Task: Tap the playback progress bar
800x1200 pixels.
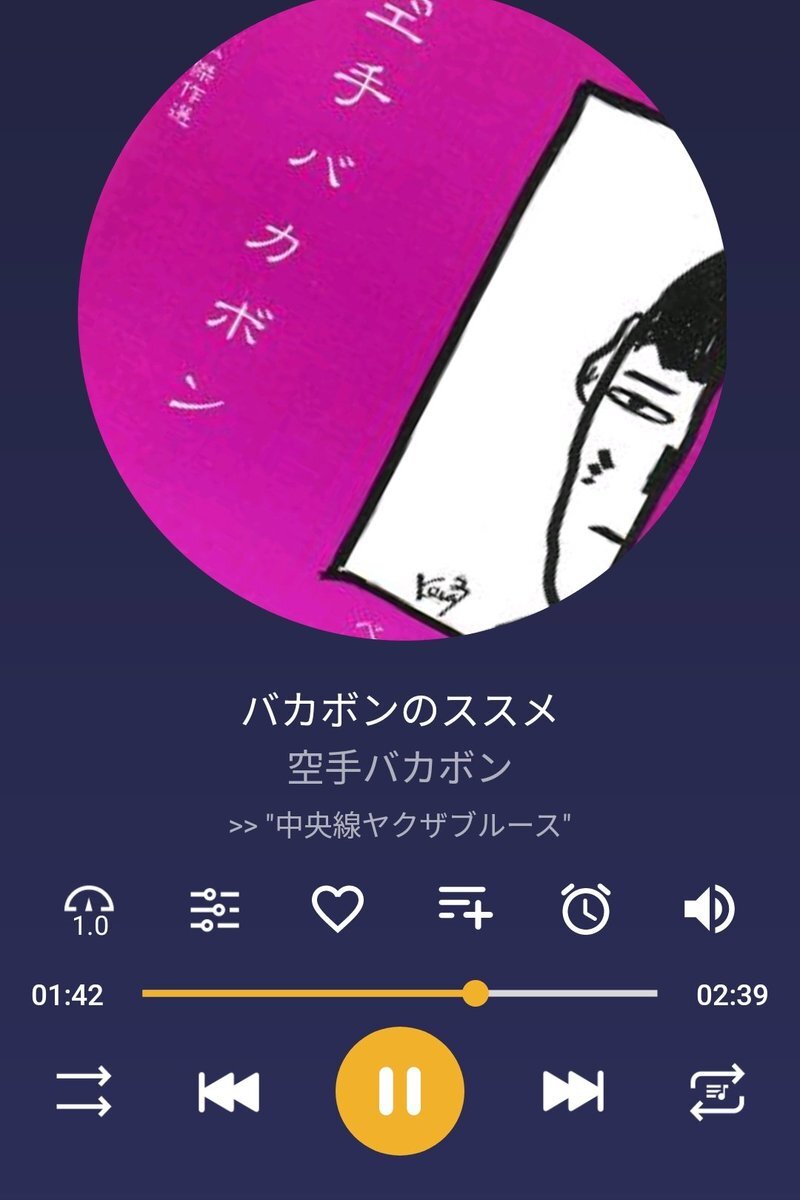Action: (x=400, y=994)
